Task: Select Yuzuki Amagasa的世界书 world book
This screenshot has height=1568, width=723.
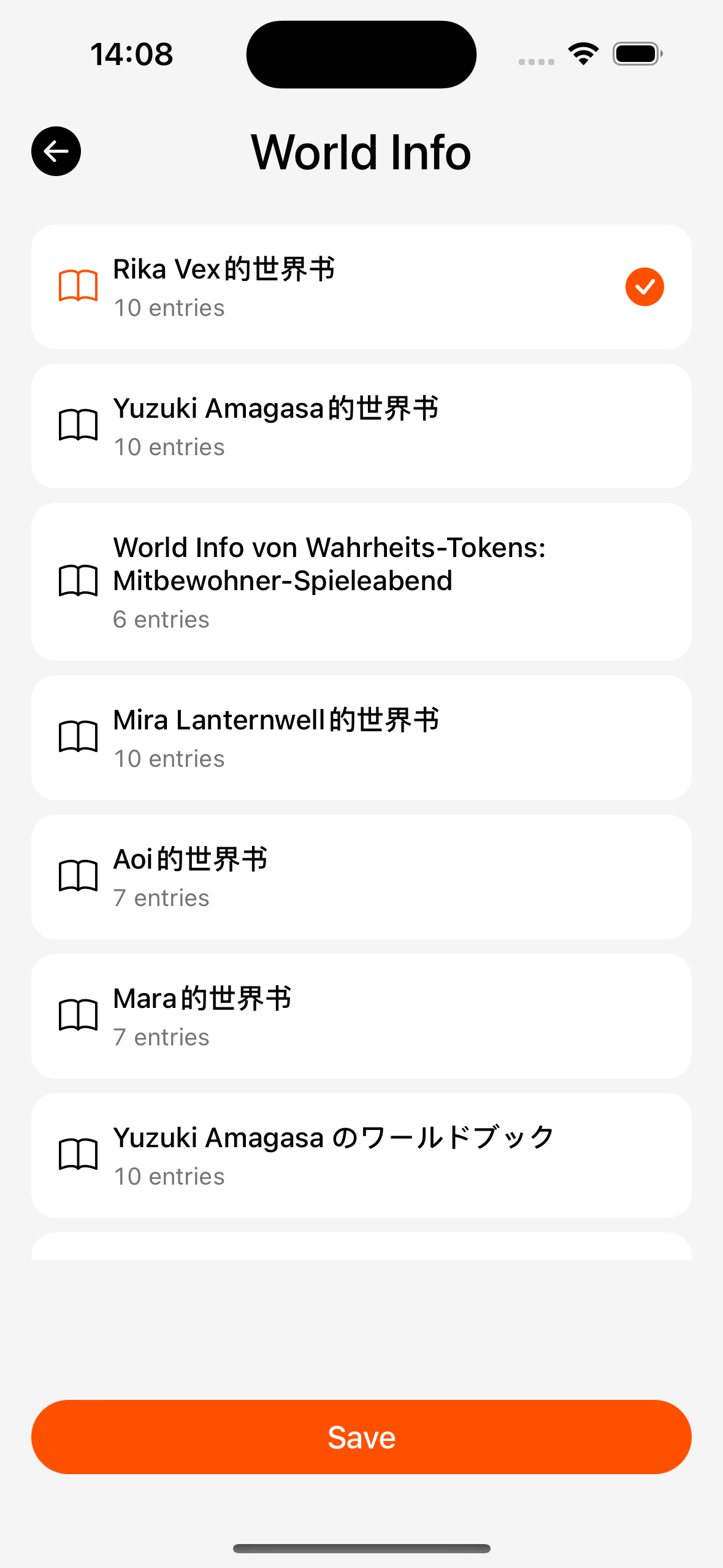Action: [x=361, y=426]
